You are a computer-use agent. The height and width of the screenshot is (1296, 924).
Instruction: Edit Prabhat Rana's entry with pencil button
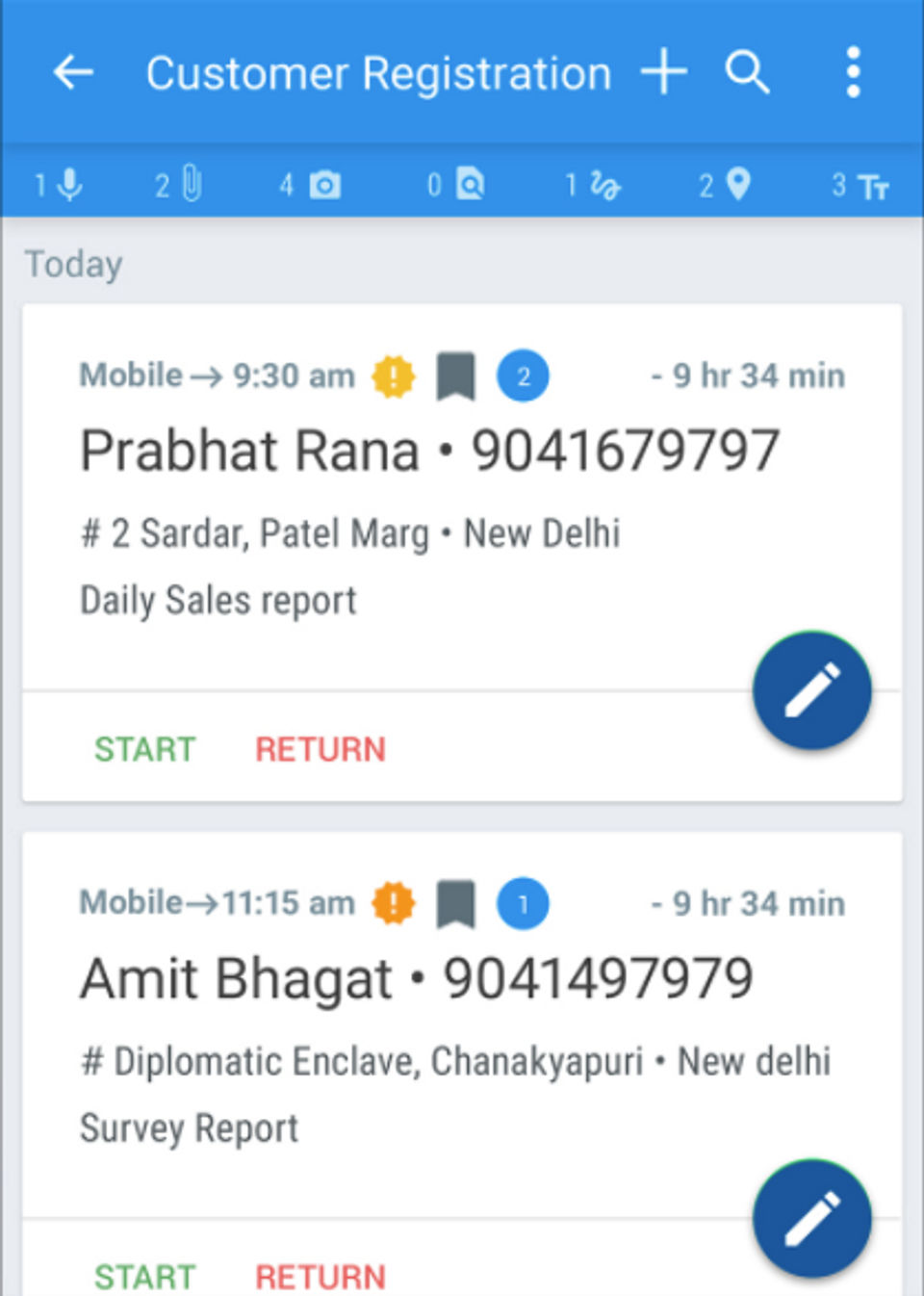[x=812, y=690]
